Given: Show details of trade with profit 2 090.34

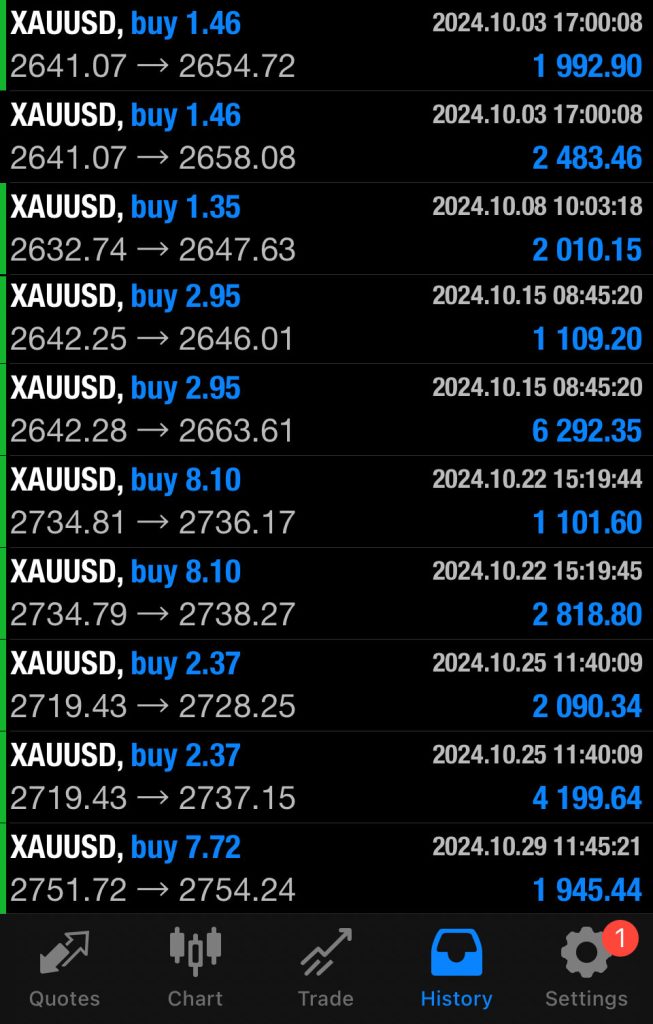Looking at the screenshot, I should (x=326, y=687).
